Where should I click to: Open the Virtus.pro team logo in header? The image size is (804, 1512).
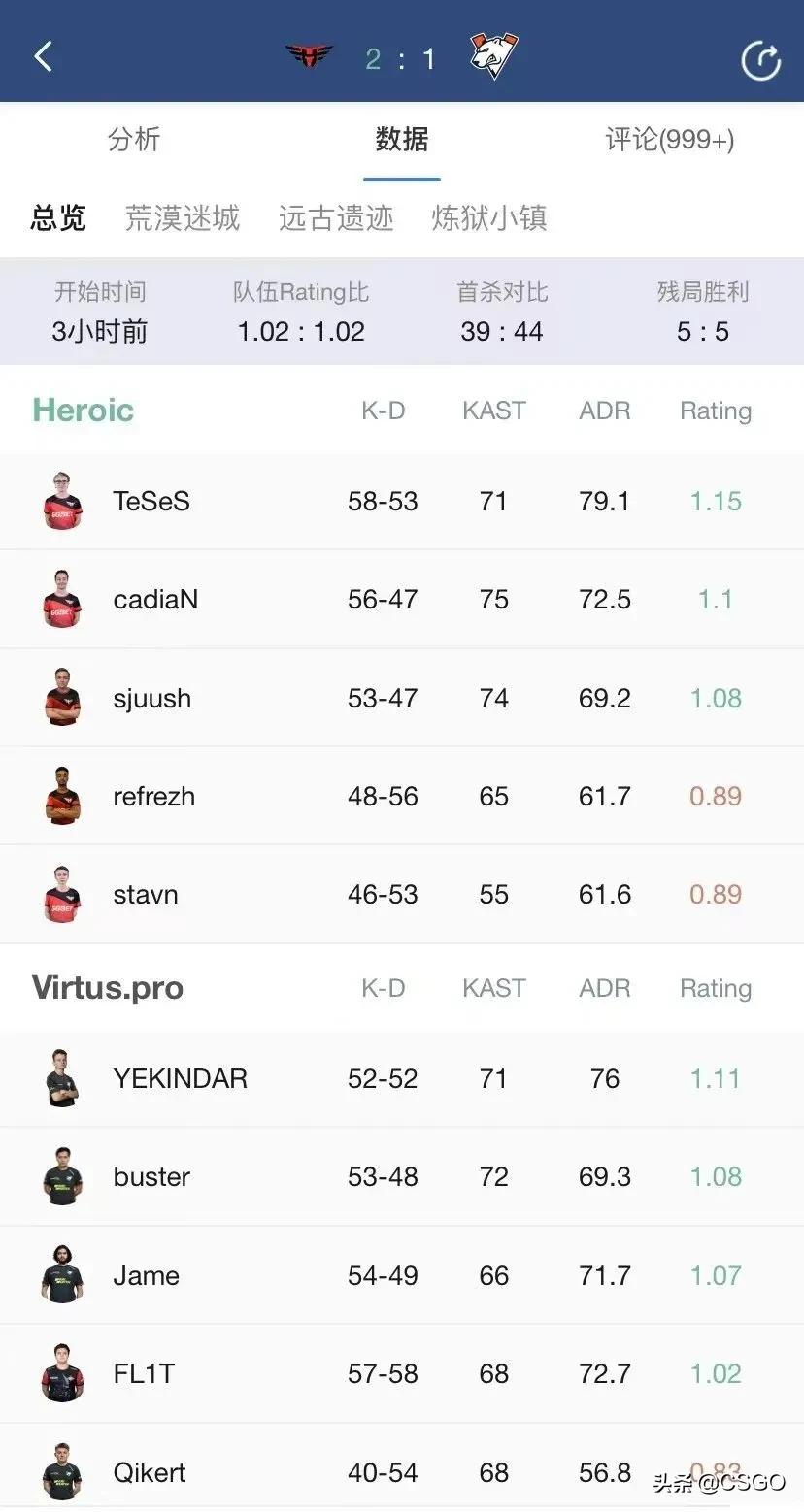coord(493,55)
